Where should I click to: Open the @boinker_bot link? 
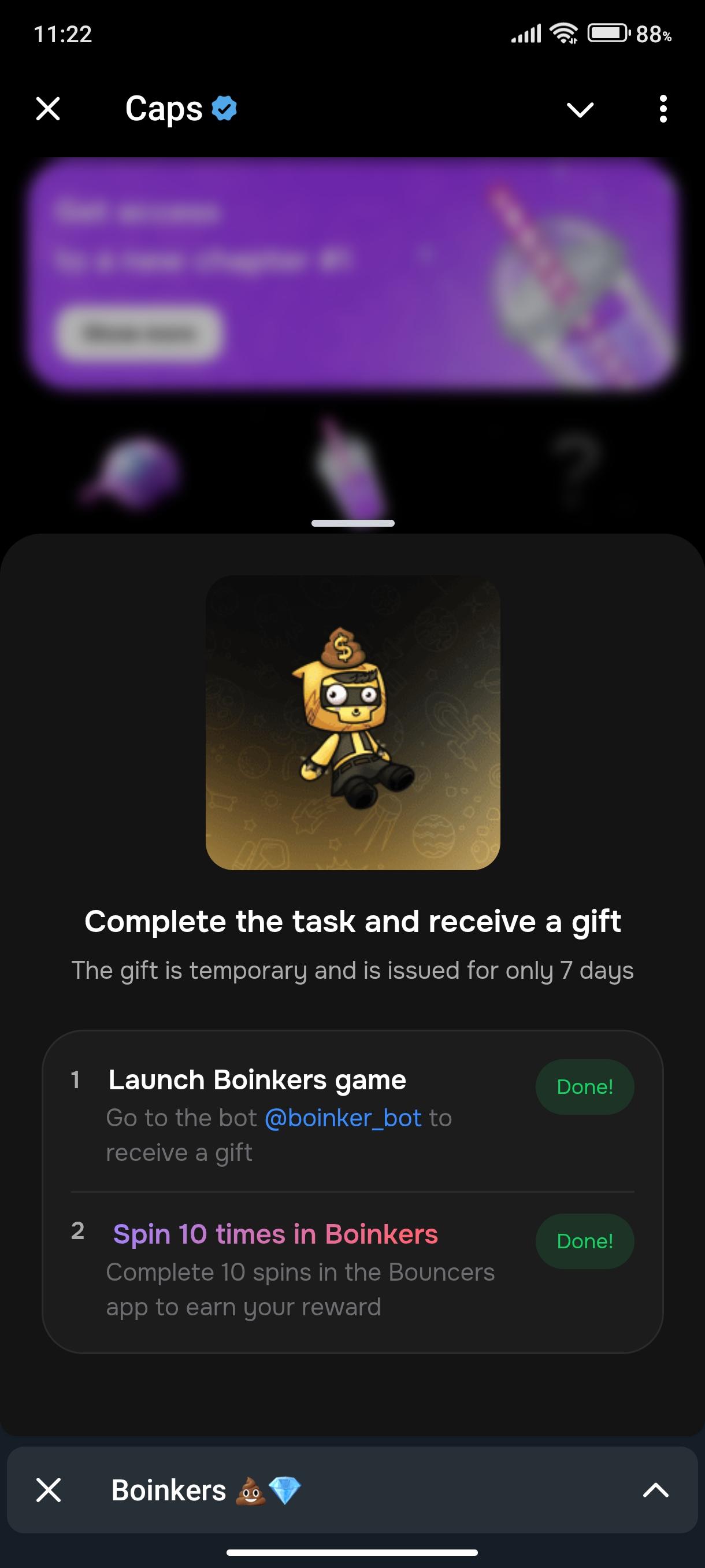(x=343, y=1118)
